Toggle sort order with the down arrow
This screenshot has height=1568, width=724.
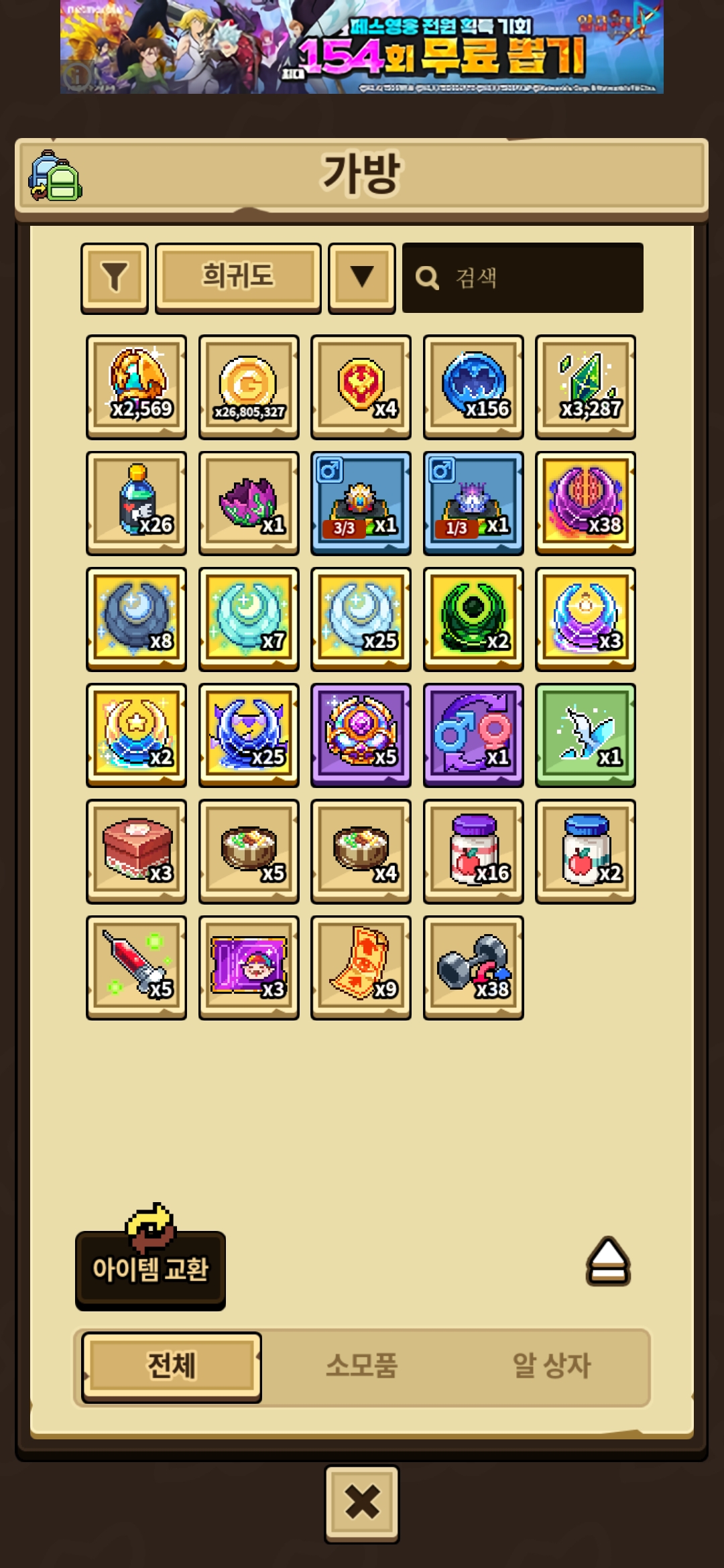[x=362, y=277]
